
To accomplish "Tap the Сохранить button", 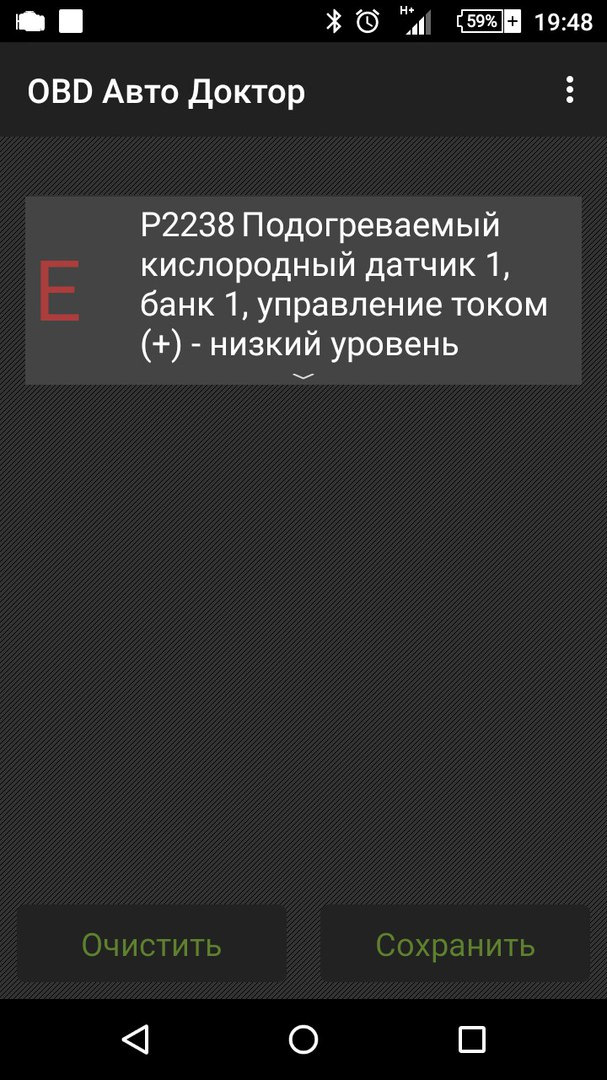I will pos(455,944).
